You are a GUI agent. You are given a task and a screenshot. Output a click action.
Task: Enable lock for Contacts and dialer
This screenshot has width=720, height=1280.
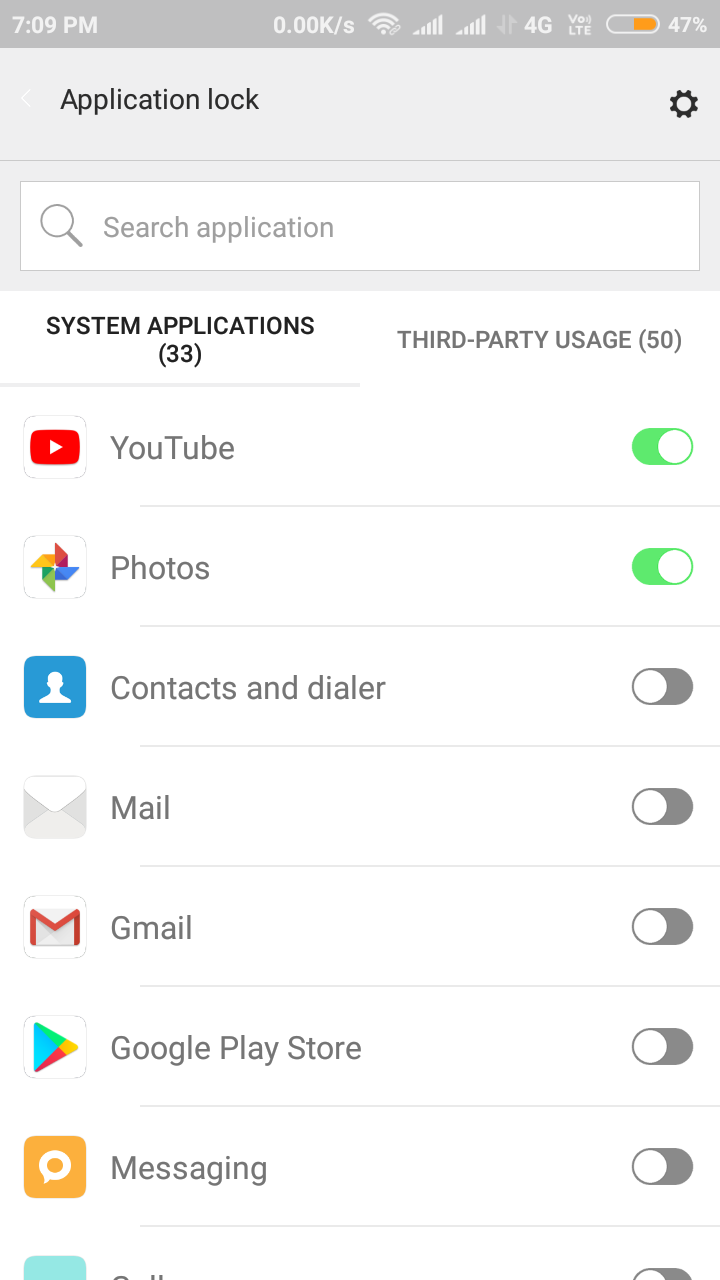[662, 687]
